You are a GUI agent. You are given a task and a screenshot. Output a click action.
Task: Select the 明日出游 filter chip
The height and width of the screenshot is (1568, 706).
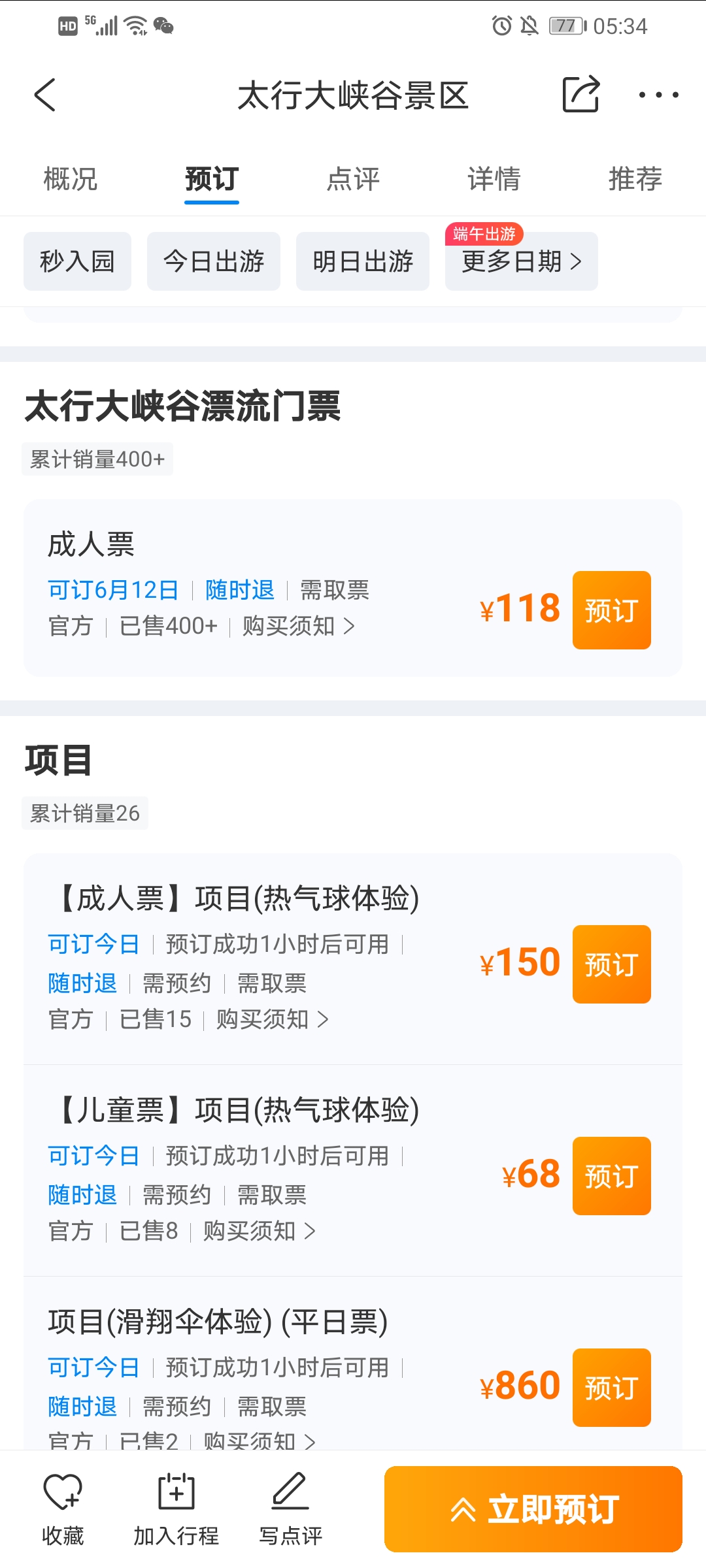coord(363,261)
